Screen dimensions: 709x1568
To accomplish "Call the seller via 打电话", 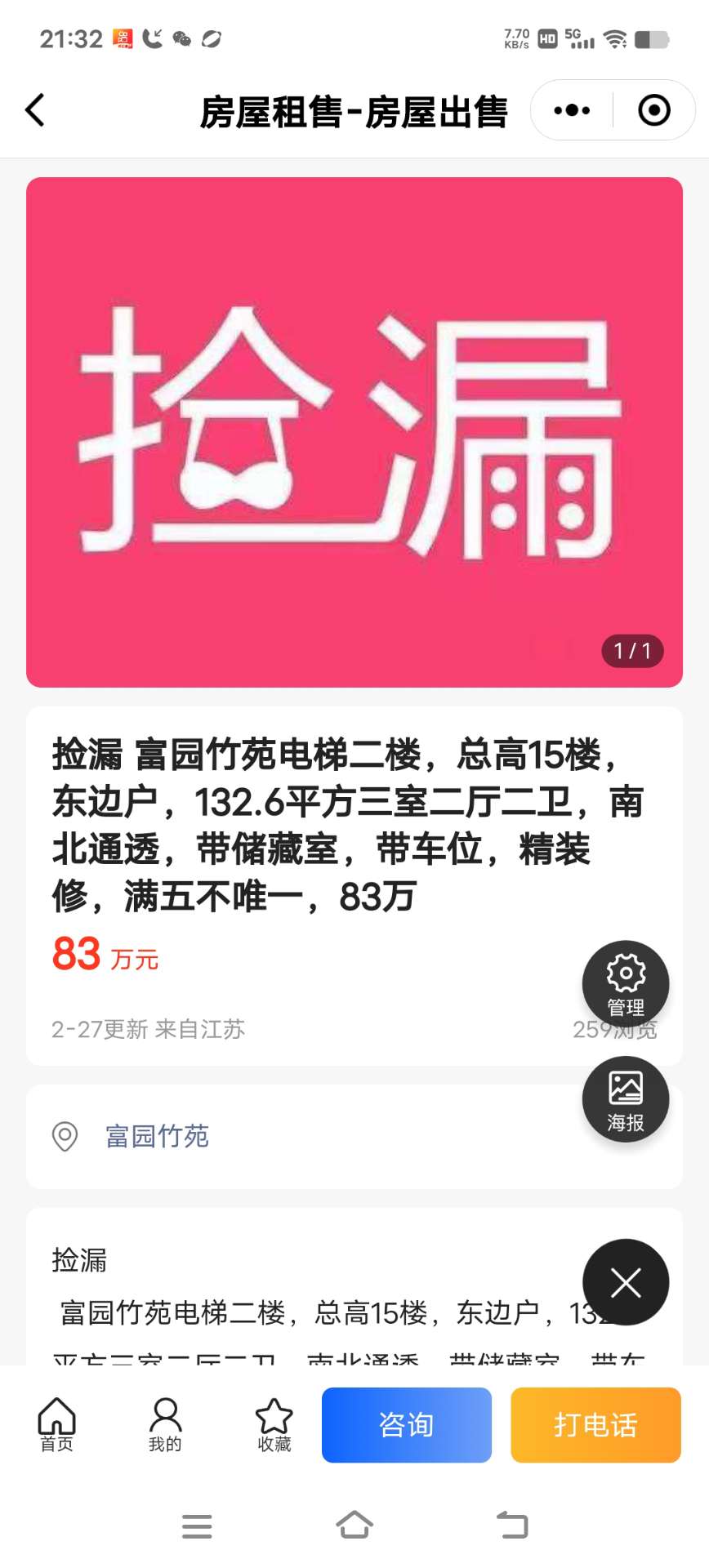I will [595, 1425].
